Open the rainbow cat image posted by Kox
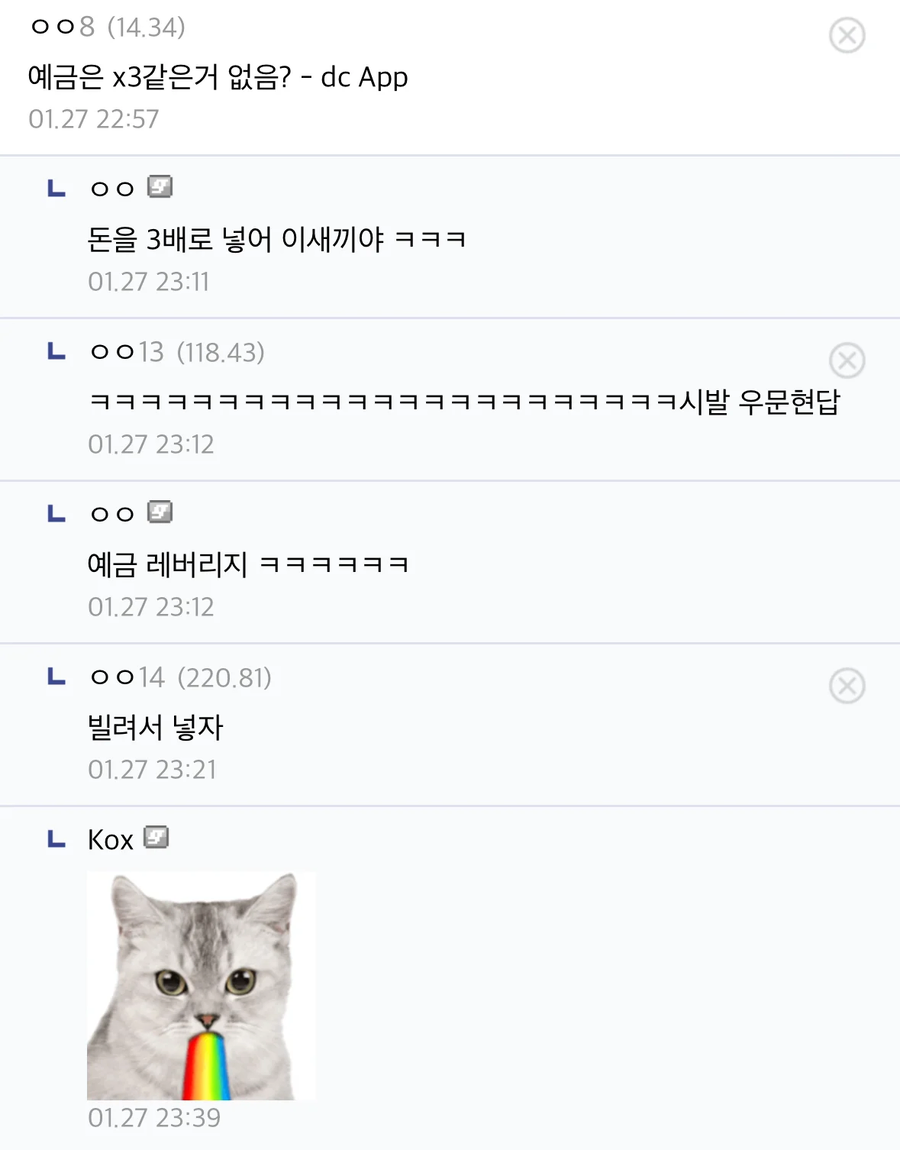This screenshot has width=900, height=1150. (200, 985)
